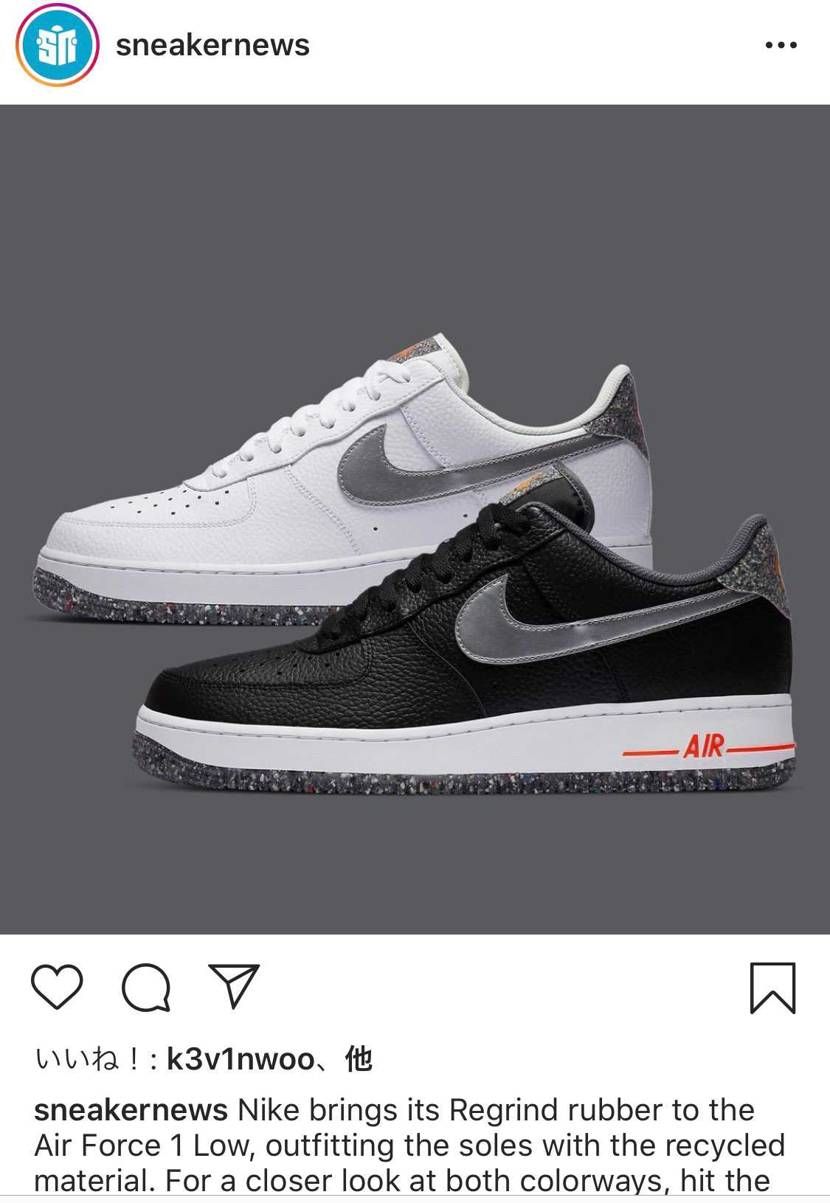Open comments on this post
The image size is (830, 1203).
point(146,988)
